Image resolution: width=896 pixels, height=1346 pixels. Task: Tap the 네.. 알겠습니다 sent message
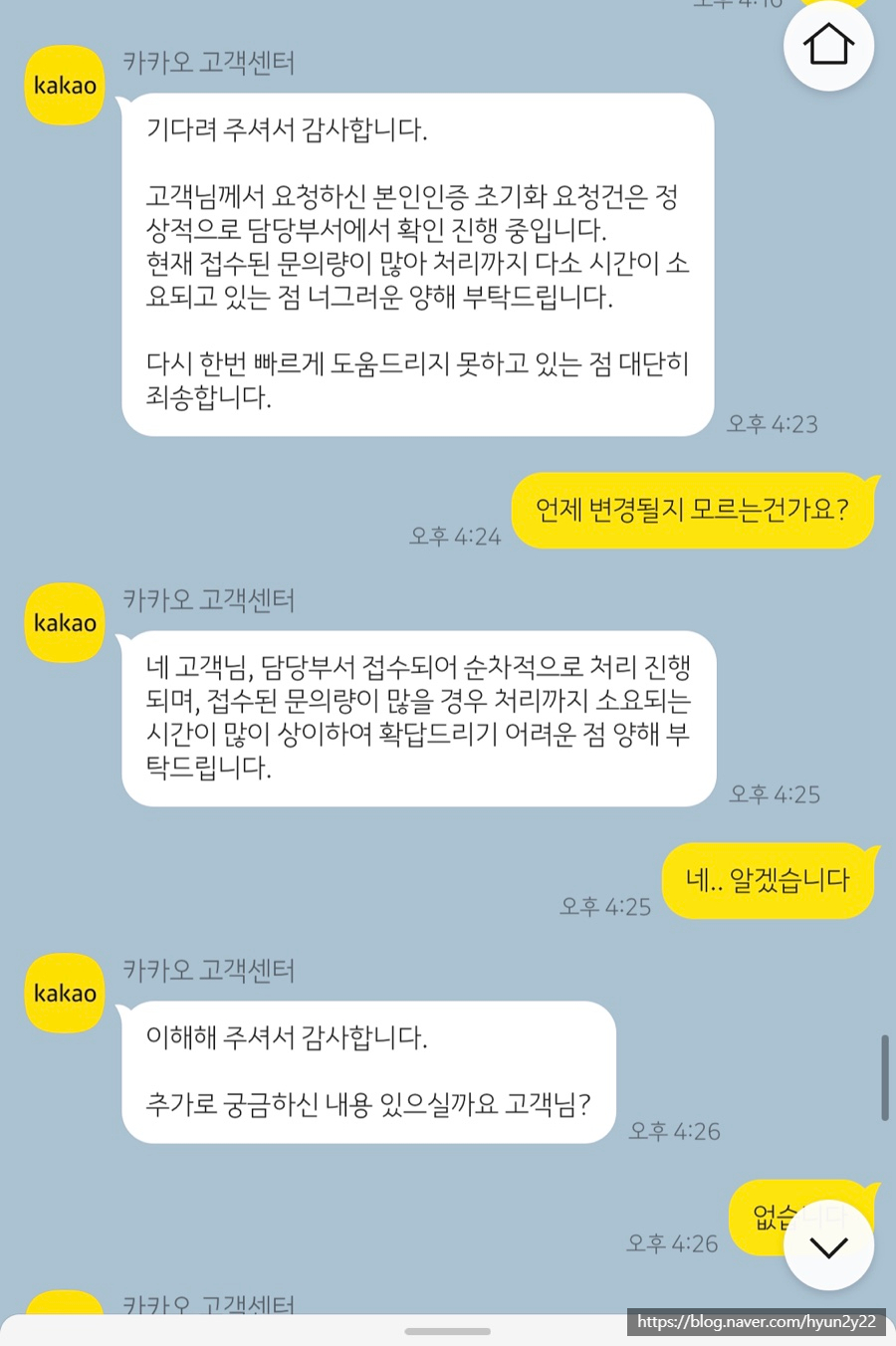(x=769, y=880)
